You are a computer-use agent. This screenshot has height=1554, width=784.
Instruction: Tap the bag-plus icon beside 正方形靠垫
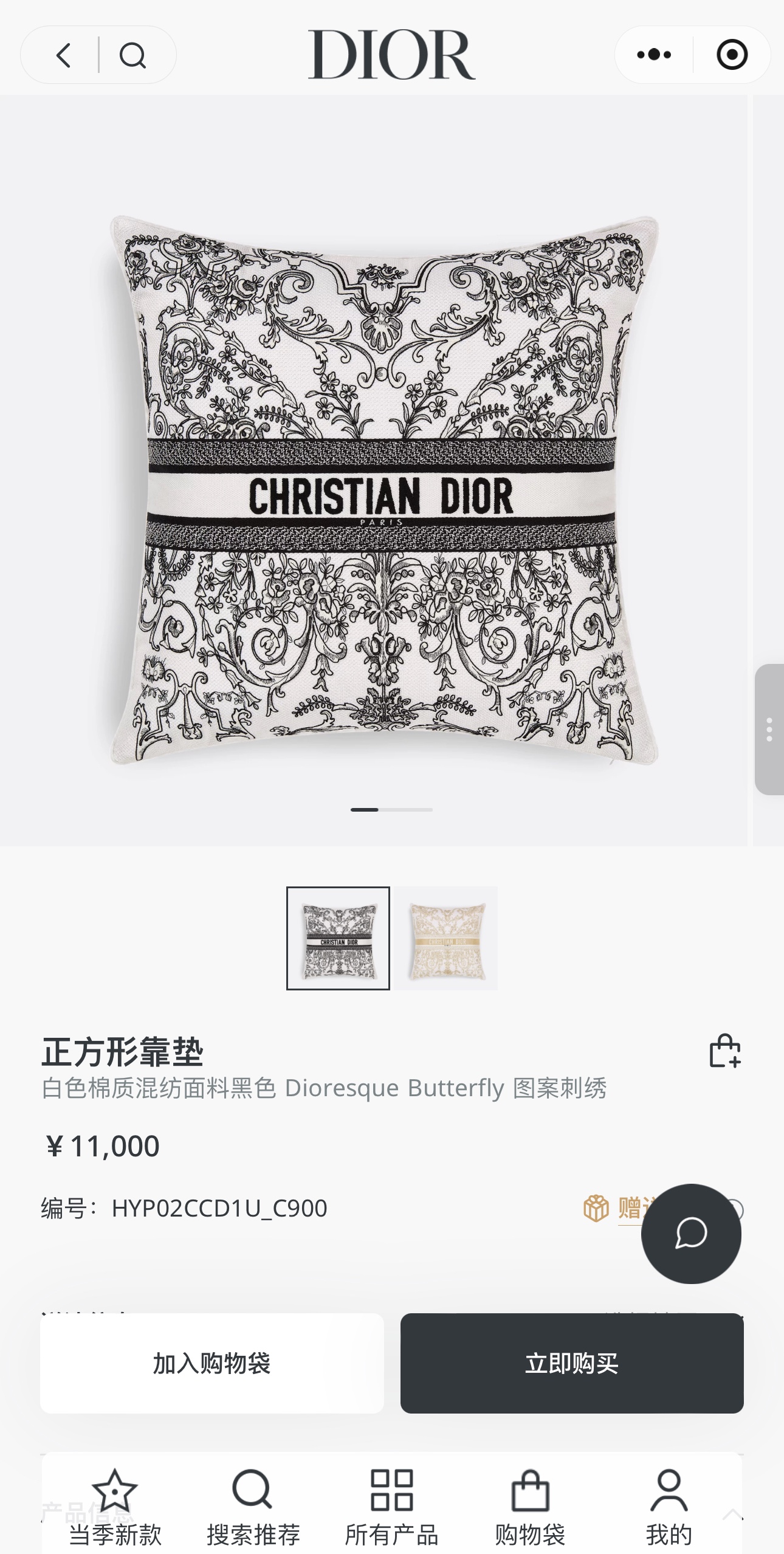[x=724, y=1051]
